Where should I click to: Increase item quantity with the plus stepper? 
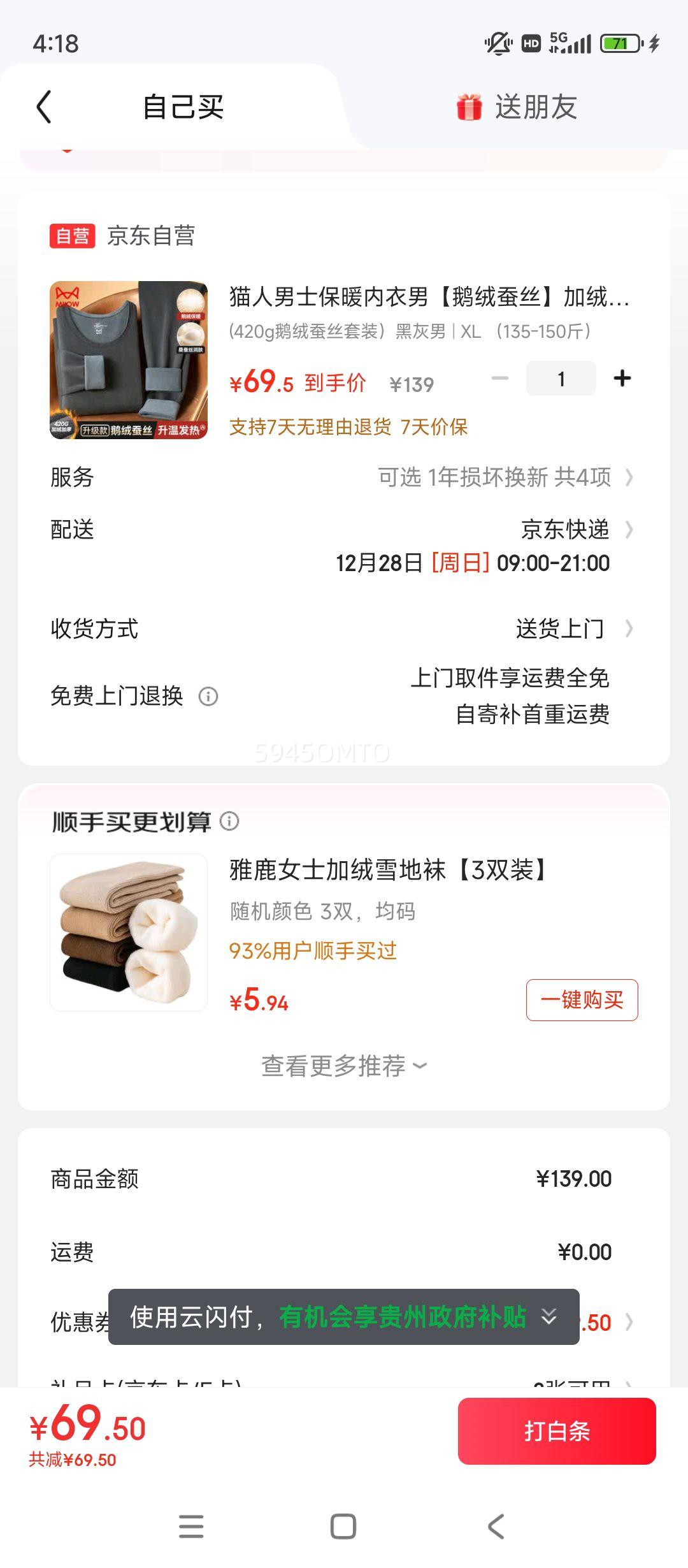pyautogui.click(x=621, y=378)
